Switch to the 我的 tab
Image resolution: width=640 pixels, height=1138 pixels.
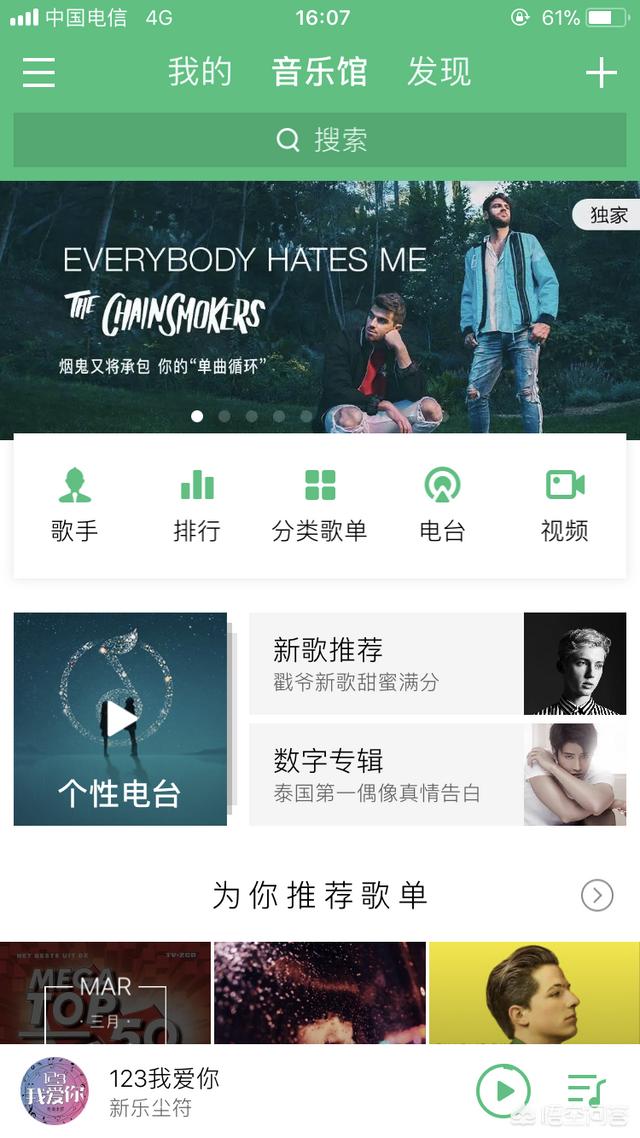(200, 72)
